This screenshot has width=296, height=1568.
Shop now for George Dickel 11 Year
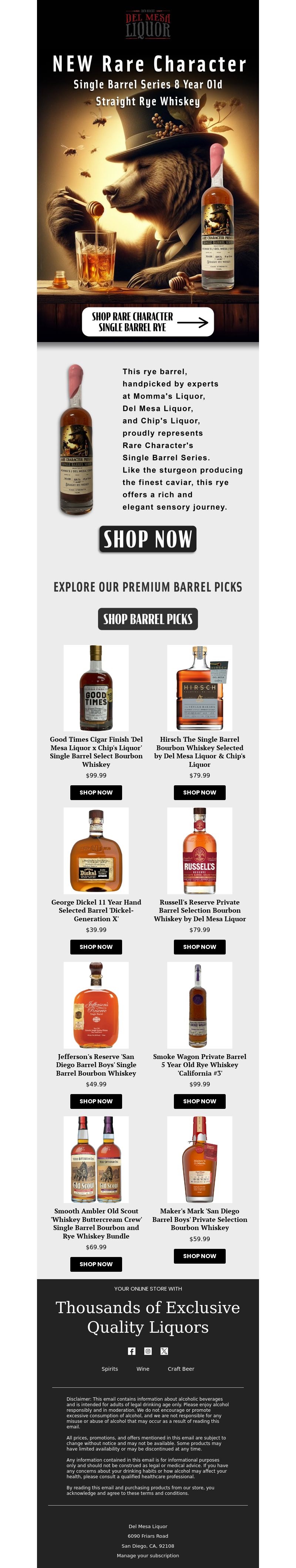96,946
